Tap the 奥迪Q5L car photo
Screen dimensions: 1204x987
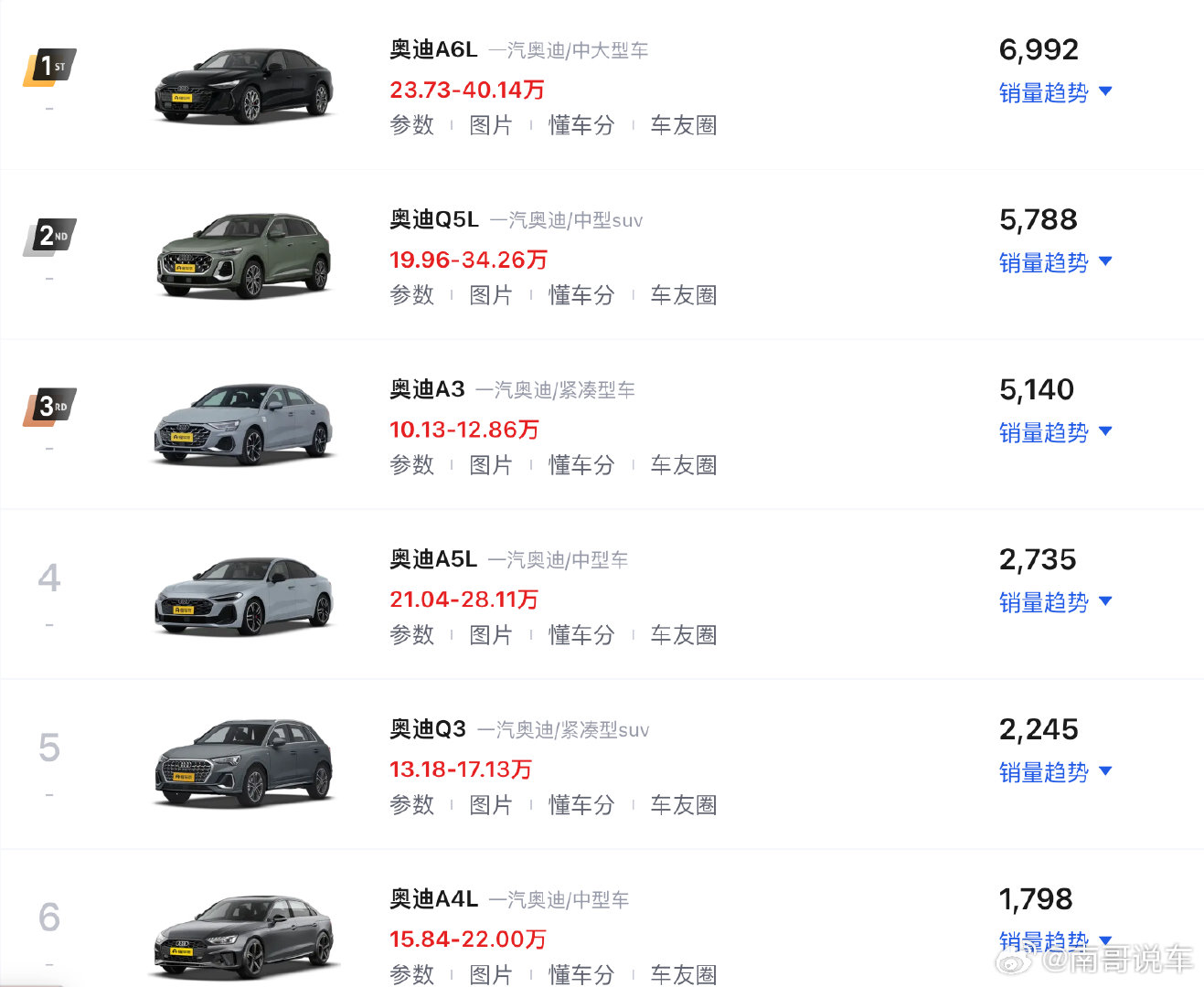[x=244, y=255]
